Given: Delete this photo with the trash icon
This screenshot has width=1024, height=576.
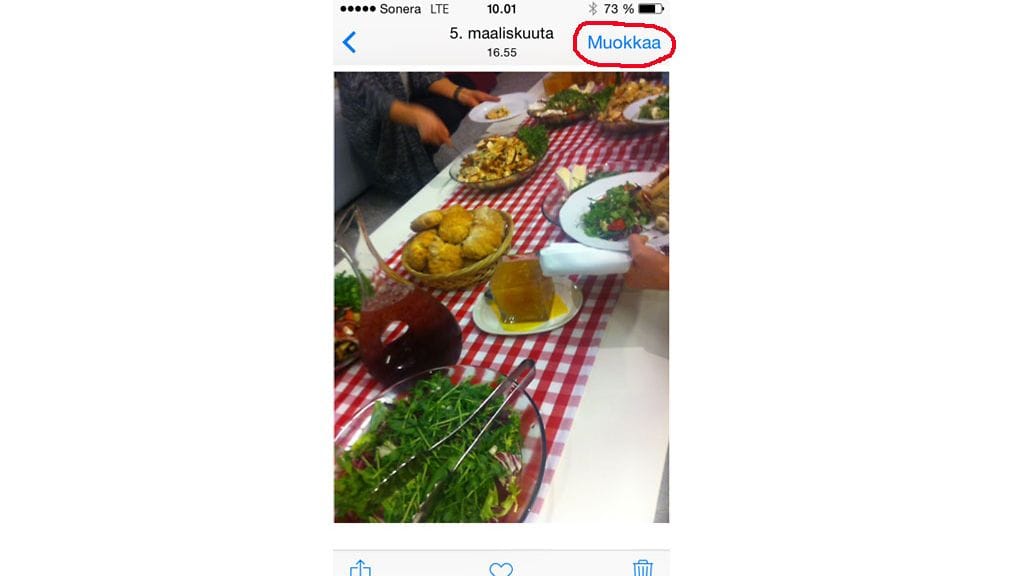Looking at the screenshot, I should click(643, 568).
